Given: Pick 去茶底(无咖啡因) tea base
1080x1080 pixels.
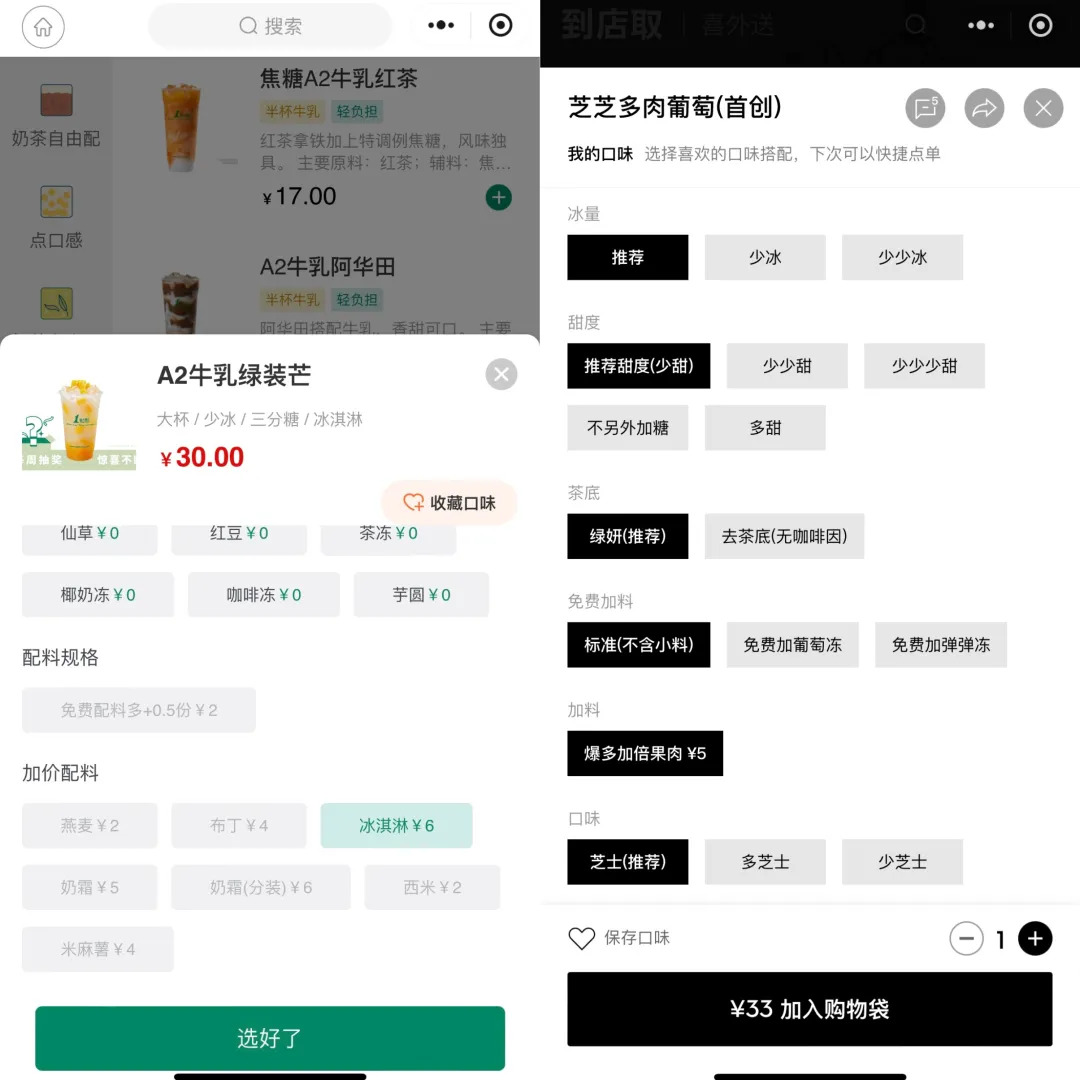Looking at the screenshot, I should (784, 537).
